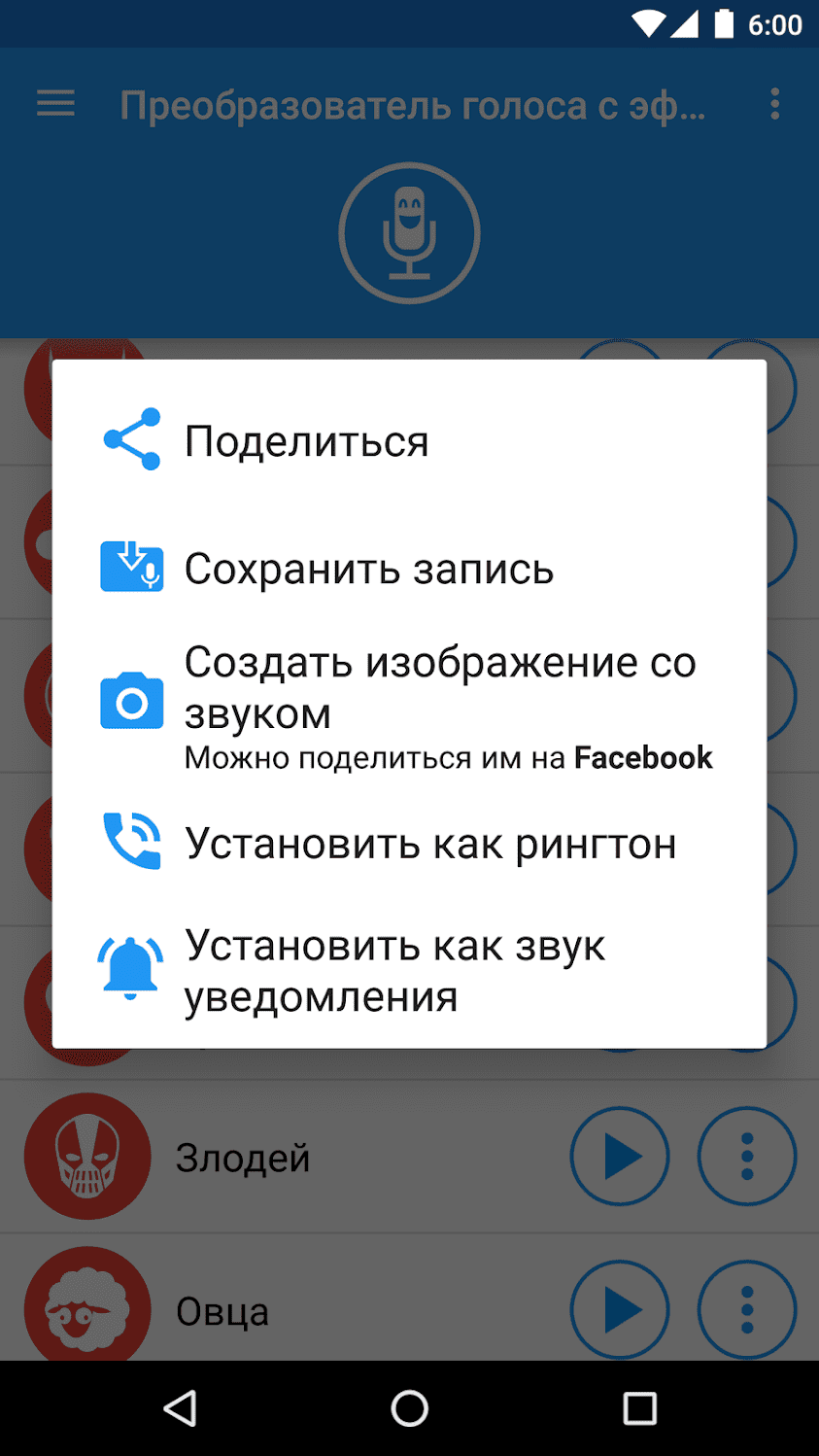Open the app bar overflow menu
The image size is (819, 1456).
pyautogui.click(x=774, y=104)
